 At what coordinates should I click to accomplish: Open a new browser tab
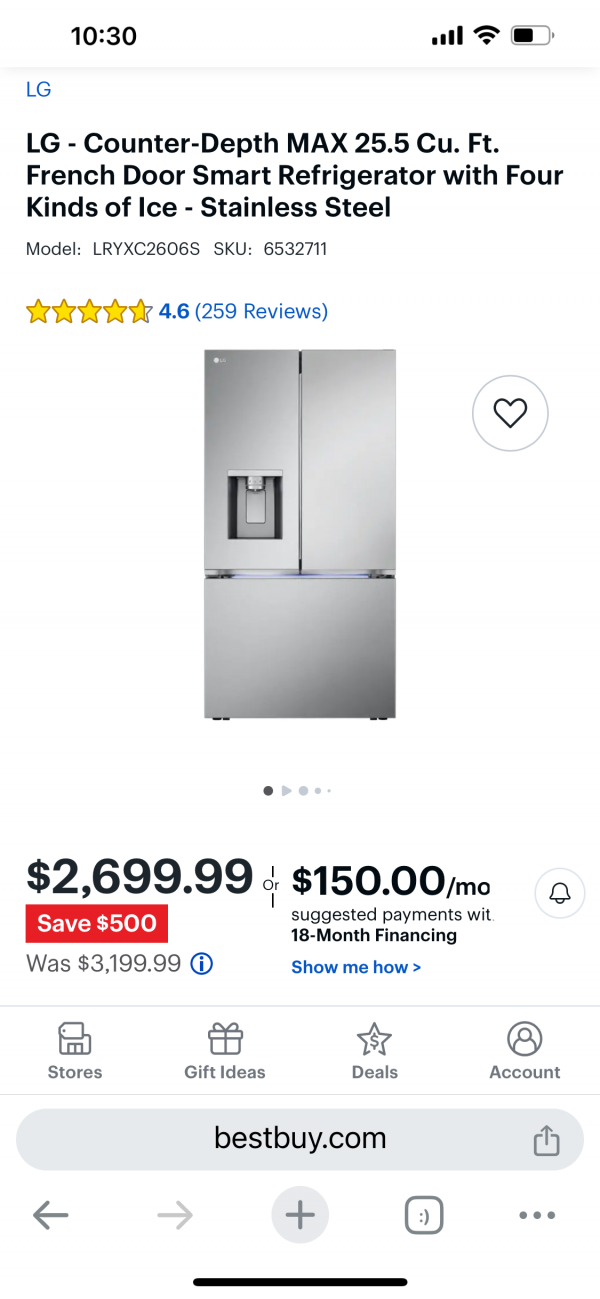coord(300,1215)
